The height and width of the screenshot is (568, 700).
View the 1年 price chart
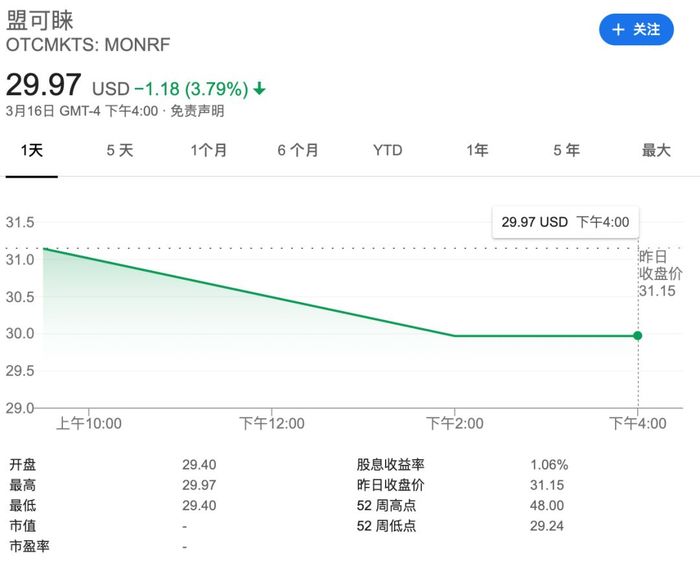(x=477, y=150)
